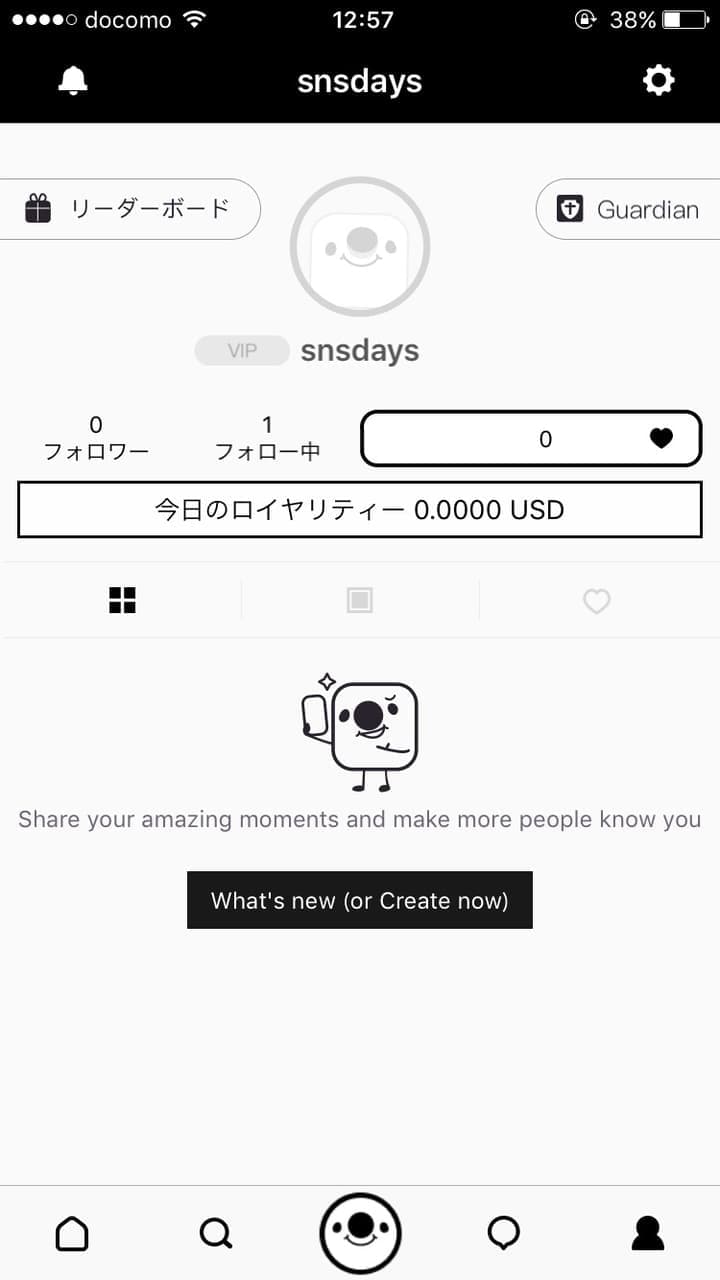The height and width of the screenshot is (1280, 720).
Task: Switch to the grid view tab
Action: click(x=122, y=600)
